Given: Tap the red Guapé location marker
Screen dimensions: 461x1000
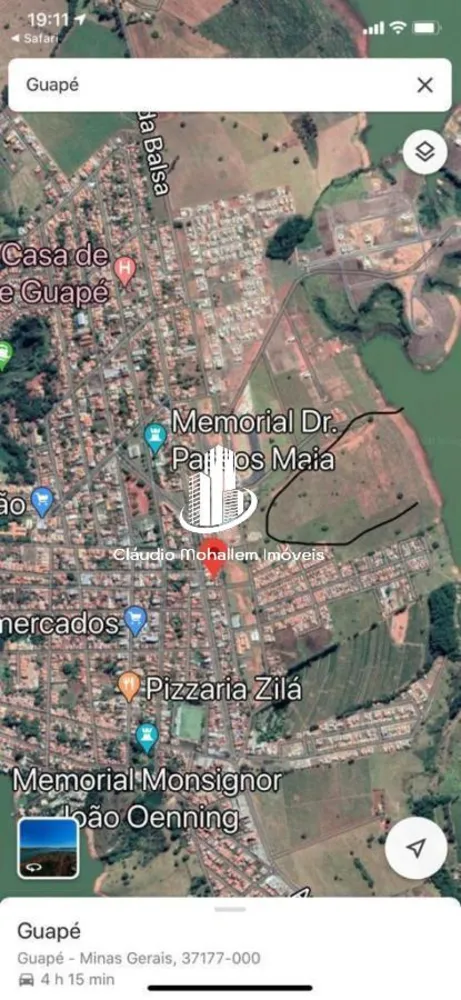Looking at the screenshot, I should pyautogui.click(x=214, y=558).
